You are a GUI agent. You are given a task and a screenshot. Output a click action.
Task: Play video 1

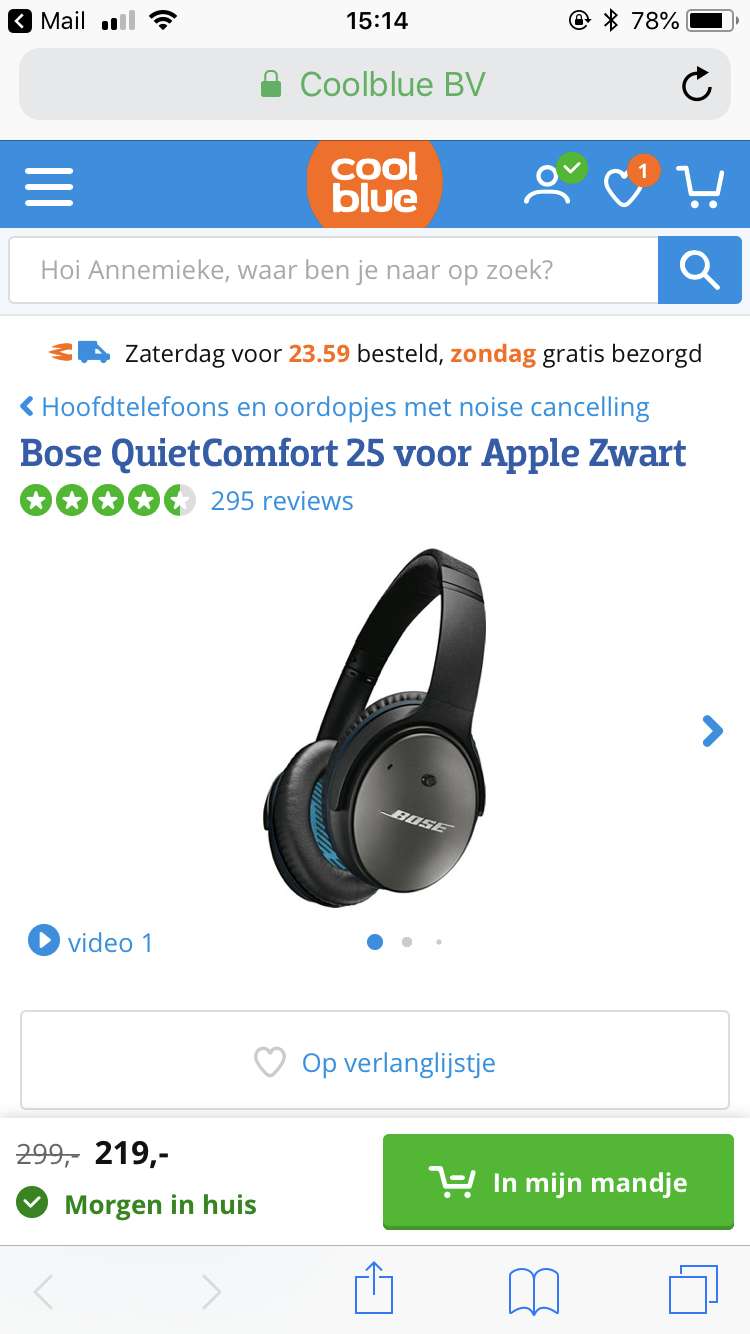tap(91, 942)
